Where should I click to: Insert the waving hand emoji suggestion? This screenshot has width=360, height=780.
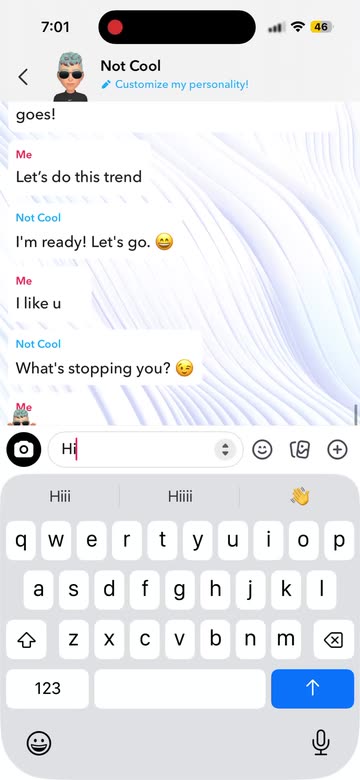[x=300, y=496]
